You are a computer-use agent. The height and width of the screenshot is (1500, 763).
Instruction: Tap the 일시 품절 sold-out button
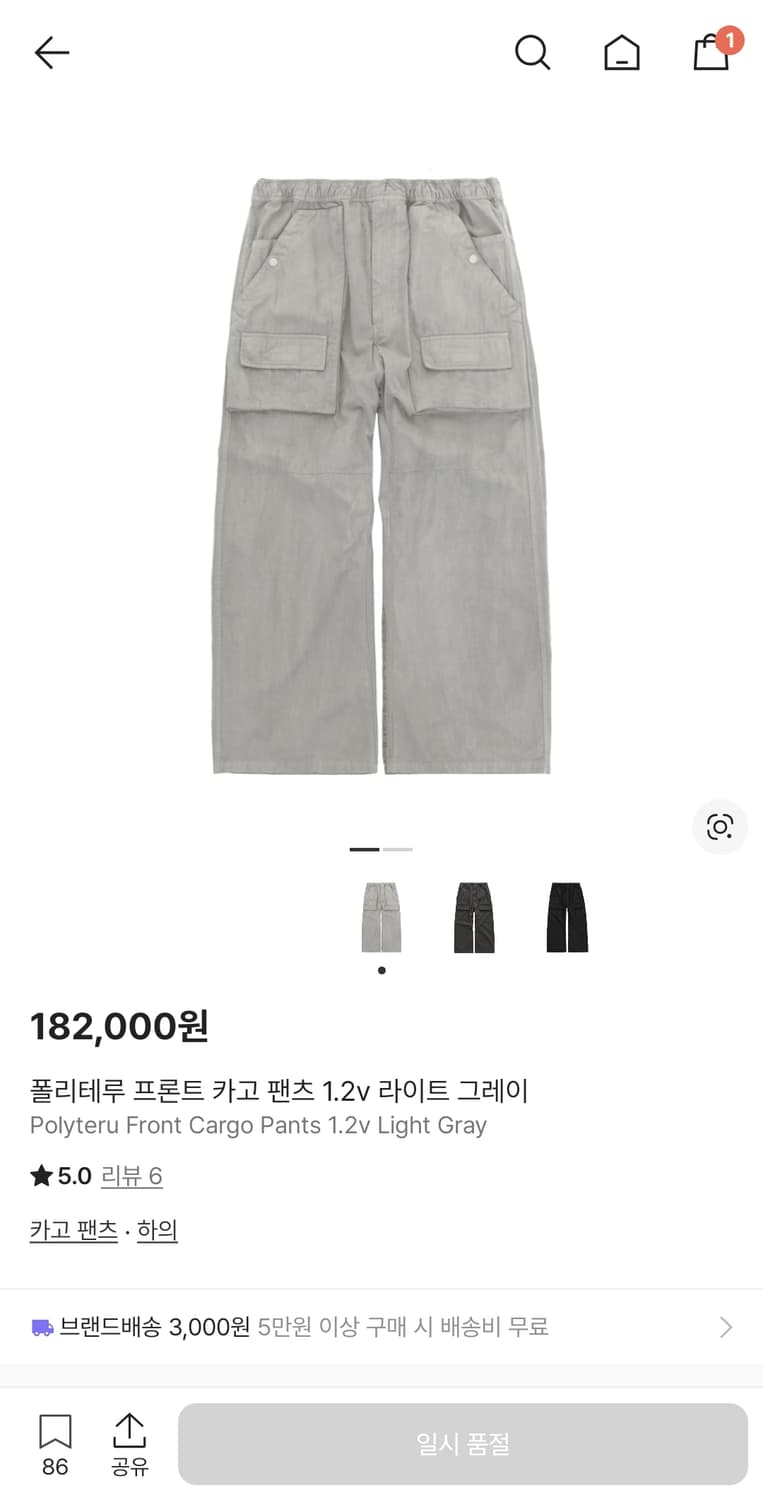(459, 1443)
